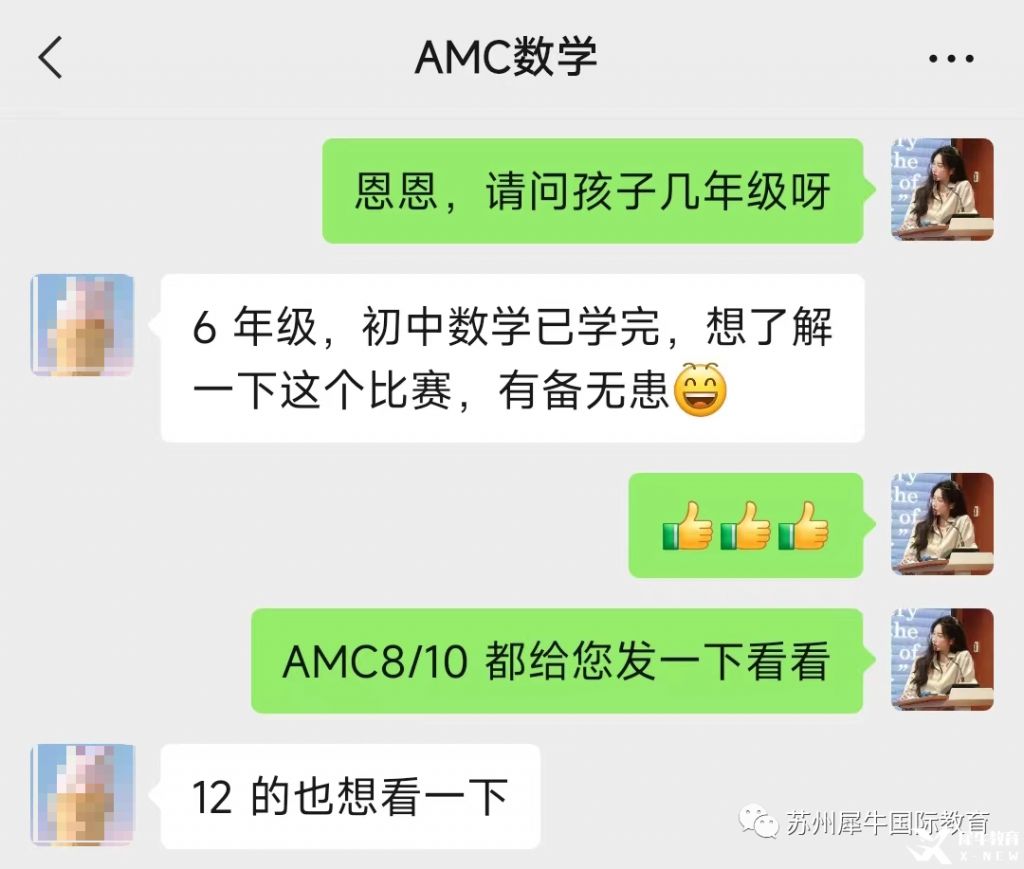1024x869 pixels.
Task: Open avatar beside the 恩恩，请问孩子几年级呀 message
Action: pyautogui.click(x=942, y=189)
